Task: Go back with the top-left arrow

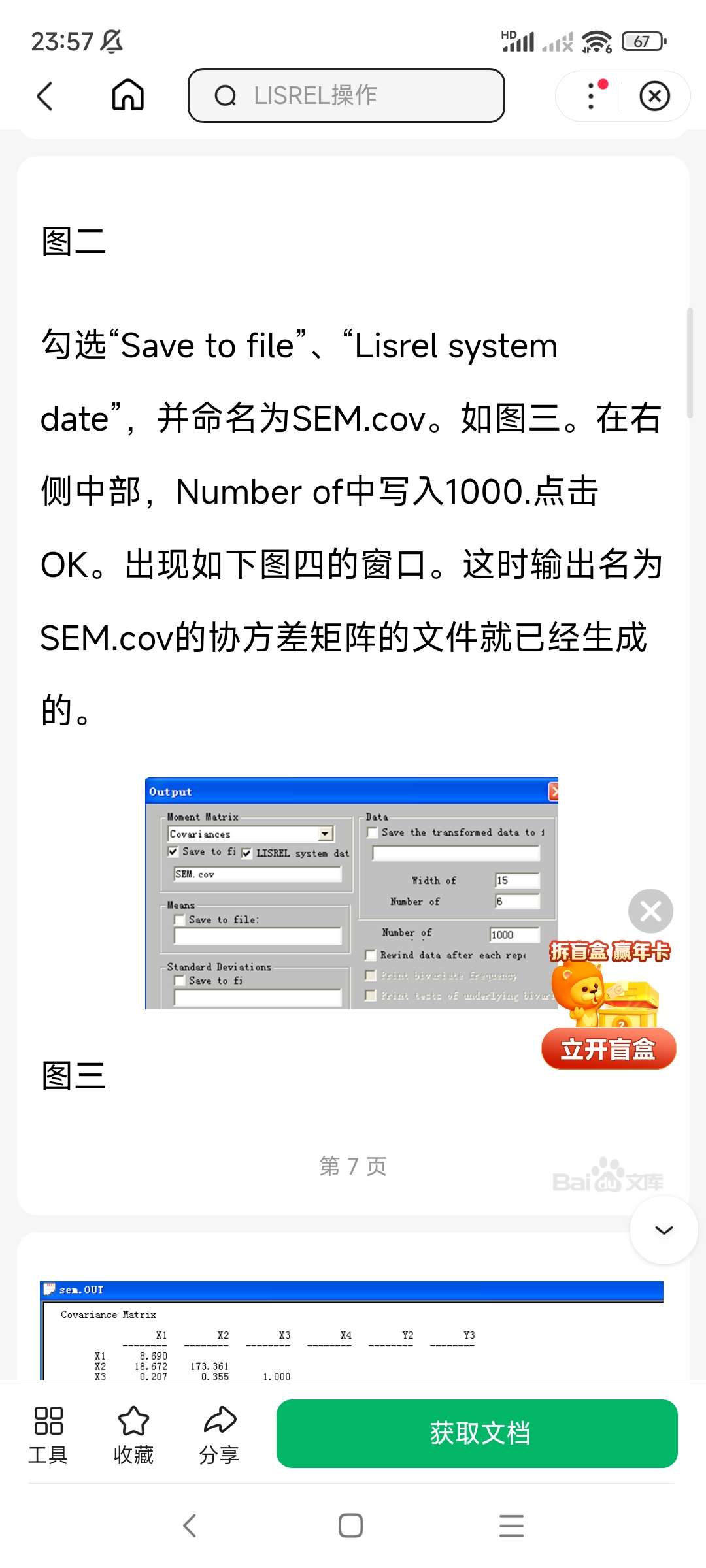Action: click(44, 96)
